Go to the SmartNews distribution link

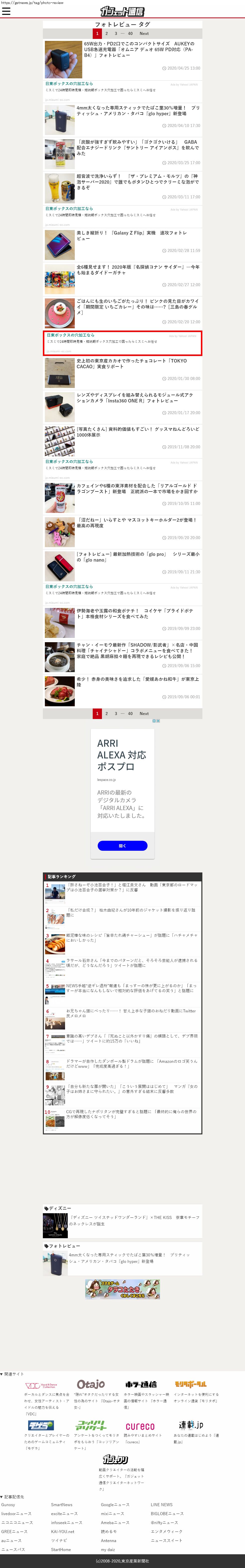(x=61, y=1505)
